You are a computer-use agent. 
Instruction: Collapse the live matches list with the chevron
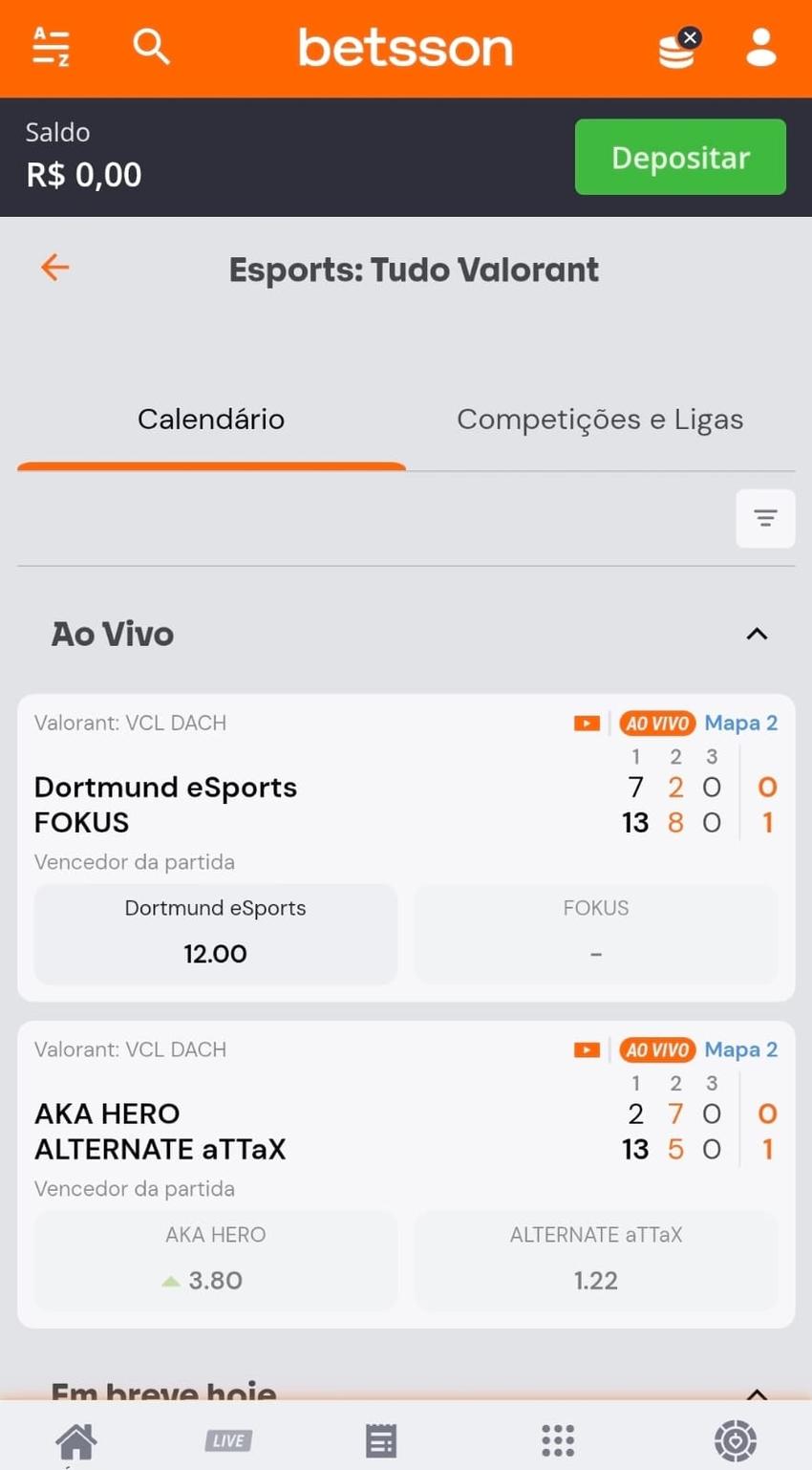(756, 633)
